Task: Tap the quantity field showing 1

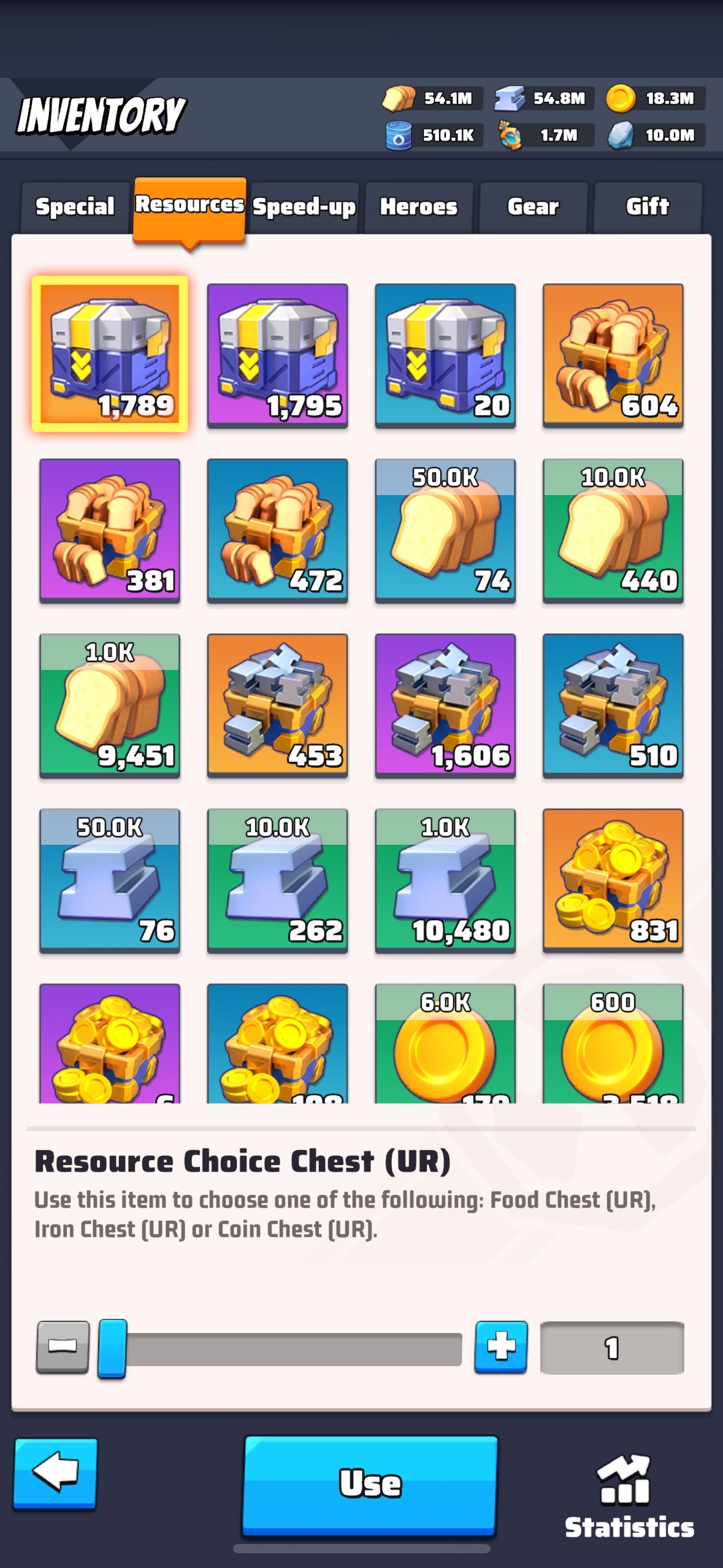Action: point(612,1348)
